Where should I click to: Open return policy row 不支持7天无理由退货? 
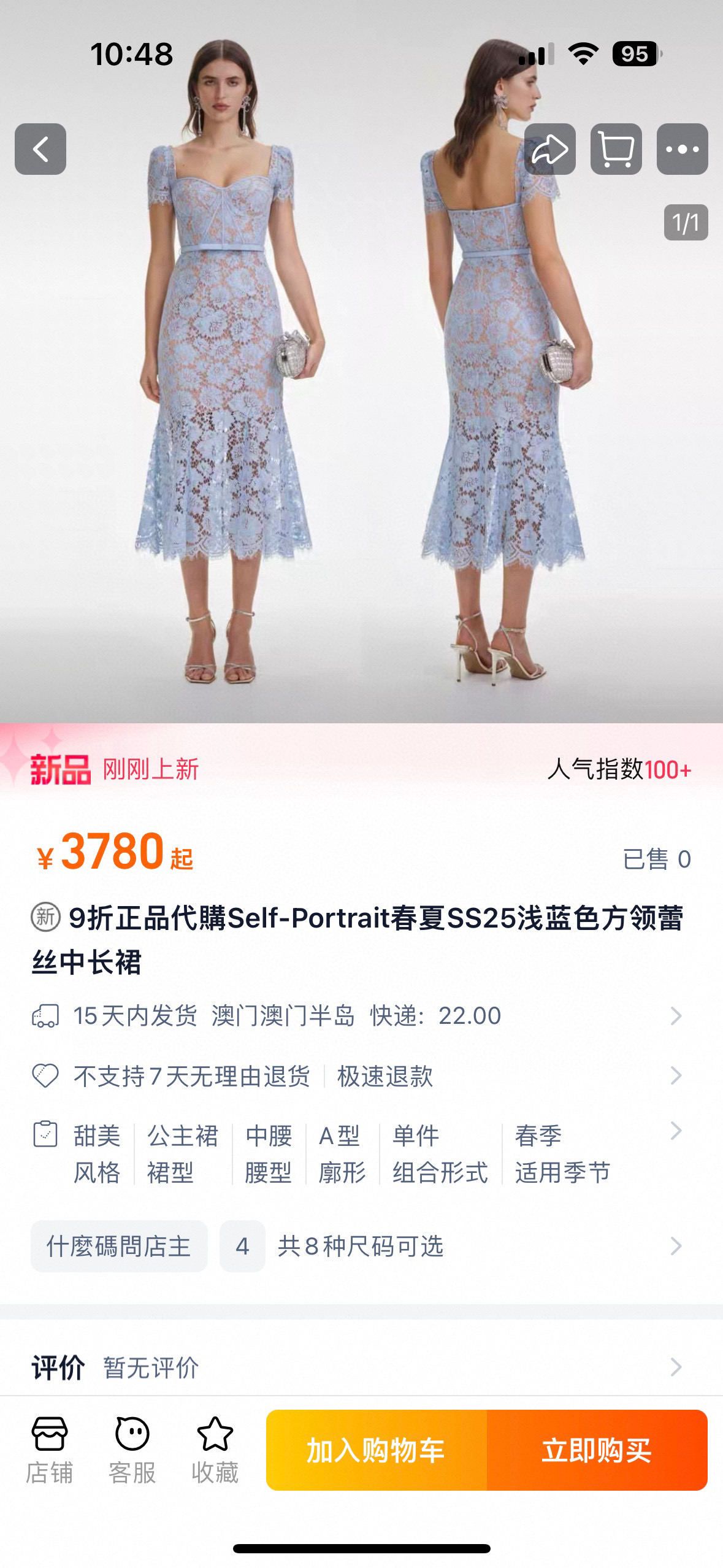click(356, 1076)
